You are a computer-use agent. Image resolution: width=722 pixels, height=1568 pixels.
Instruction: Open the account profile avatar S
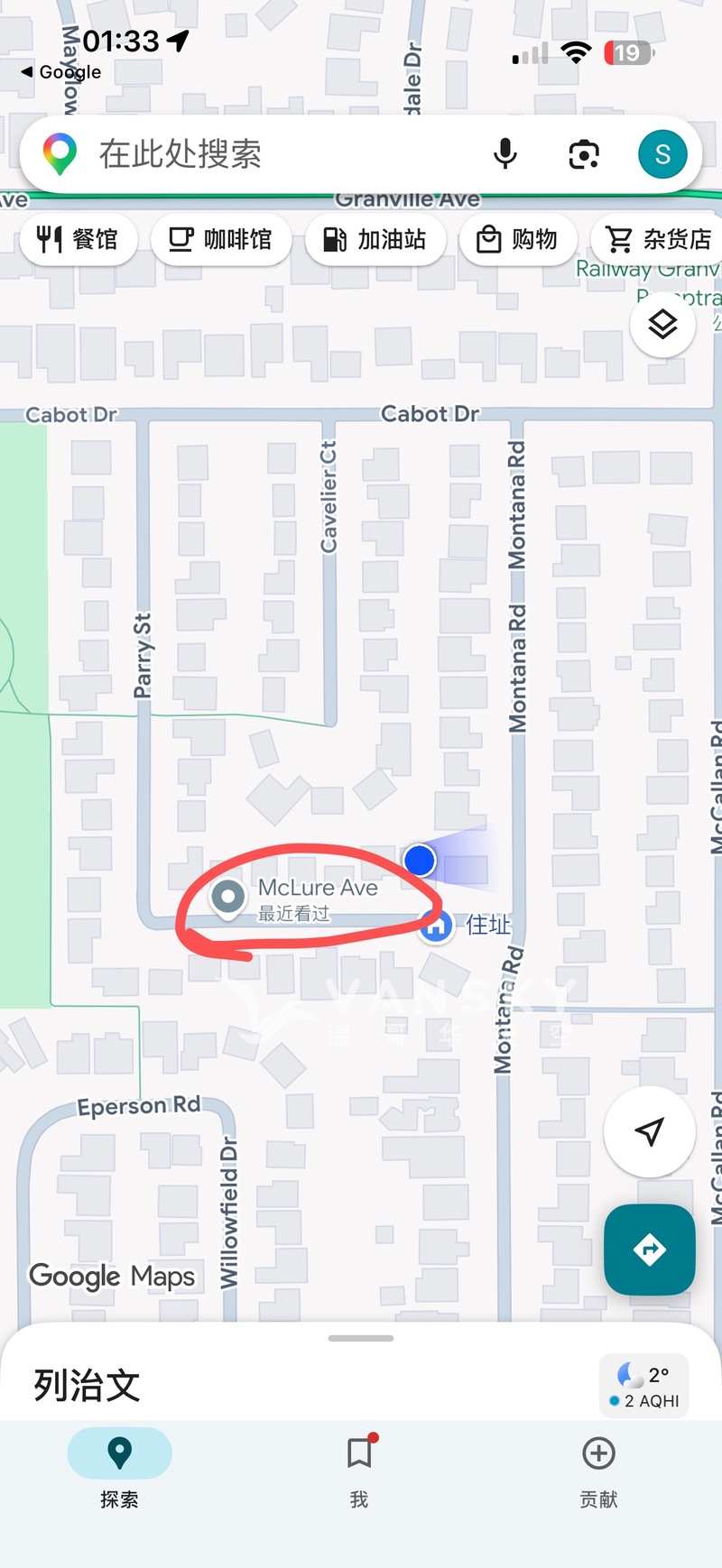(662, 154)
